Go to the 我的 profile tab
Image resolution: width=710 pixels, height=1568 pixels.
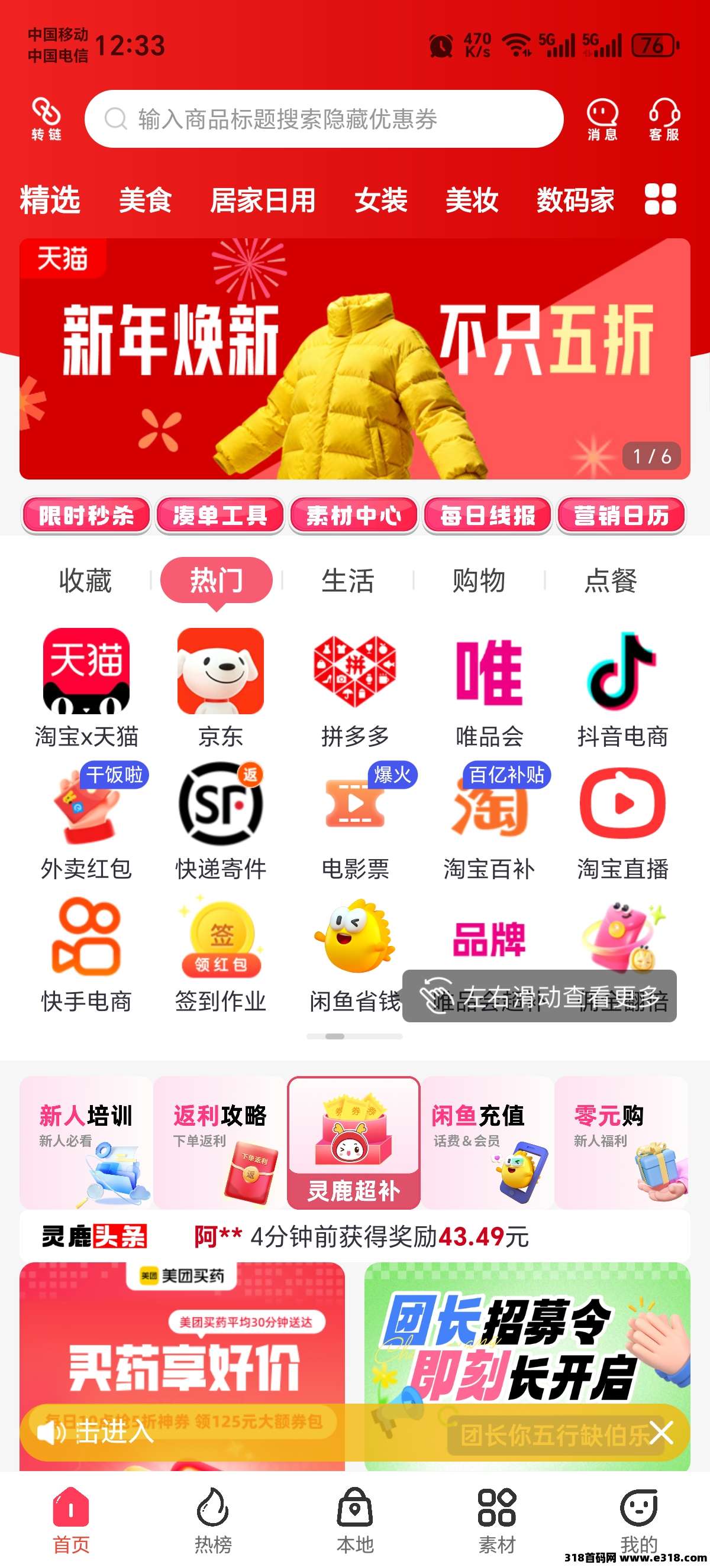pos(638,1520)
